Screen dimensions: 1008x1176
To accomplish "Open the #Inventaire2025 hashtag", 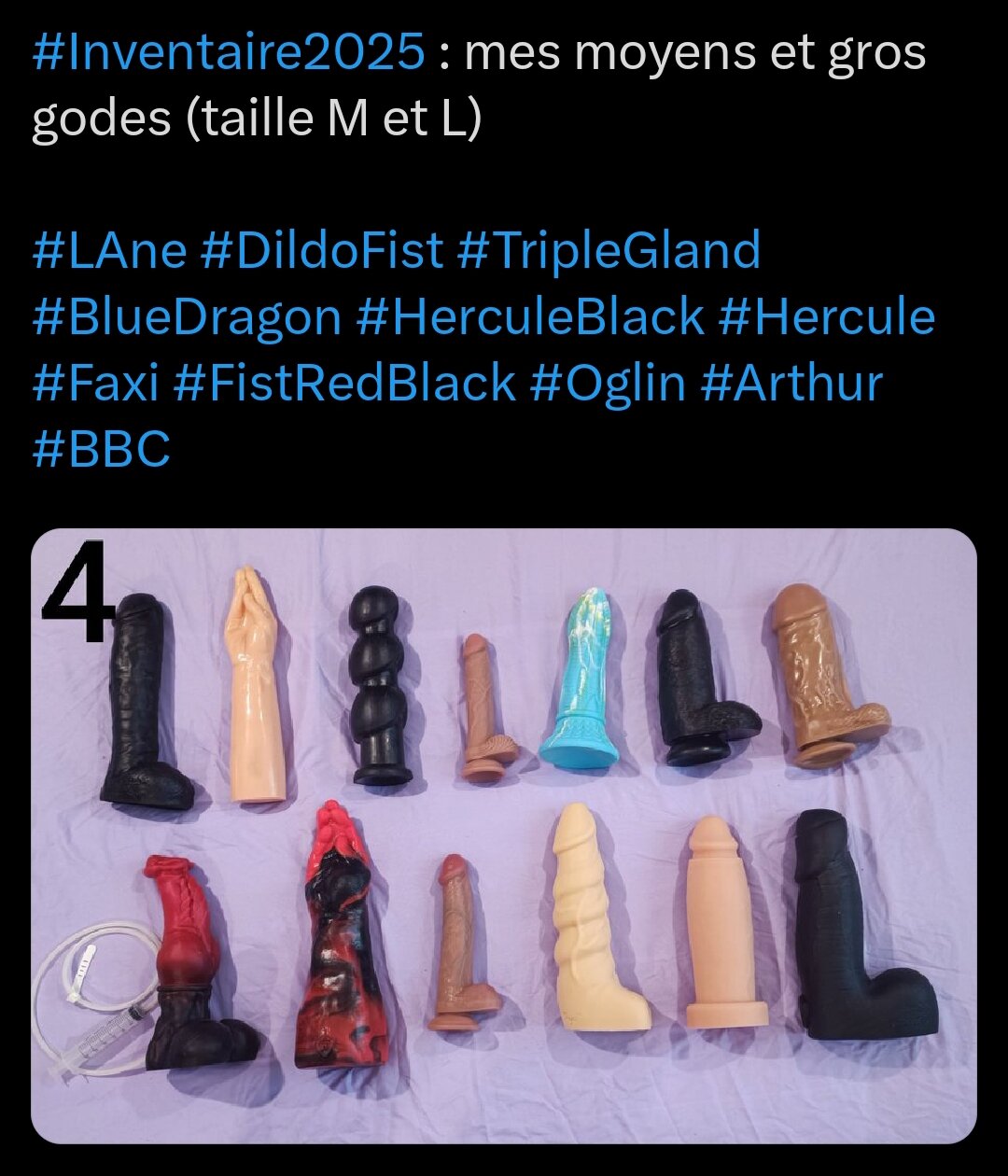I will pyautogui.click(x=228, y=53).
